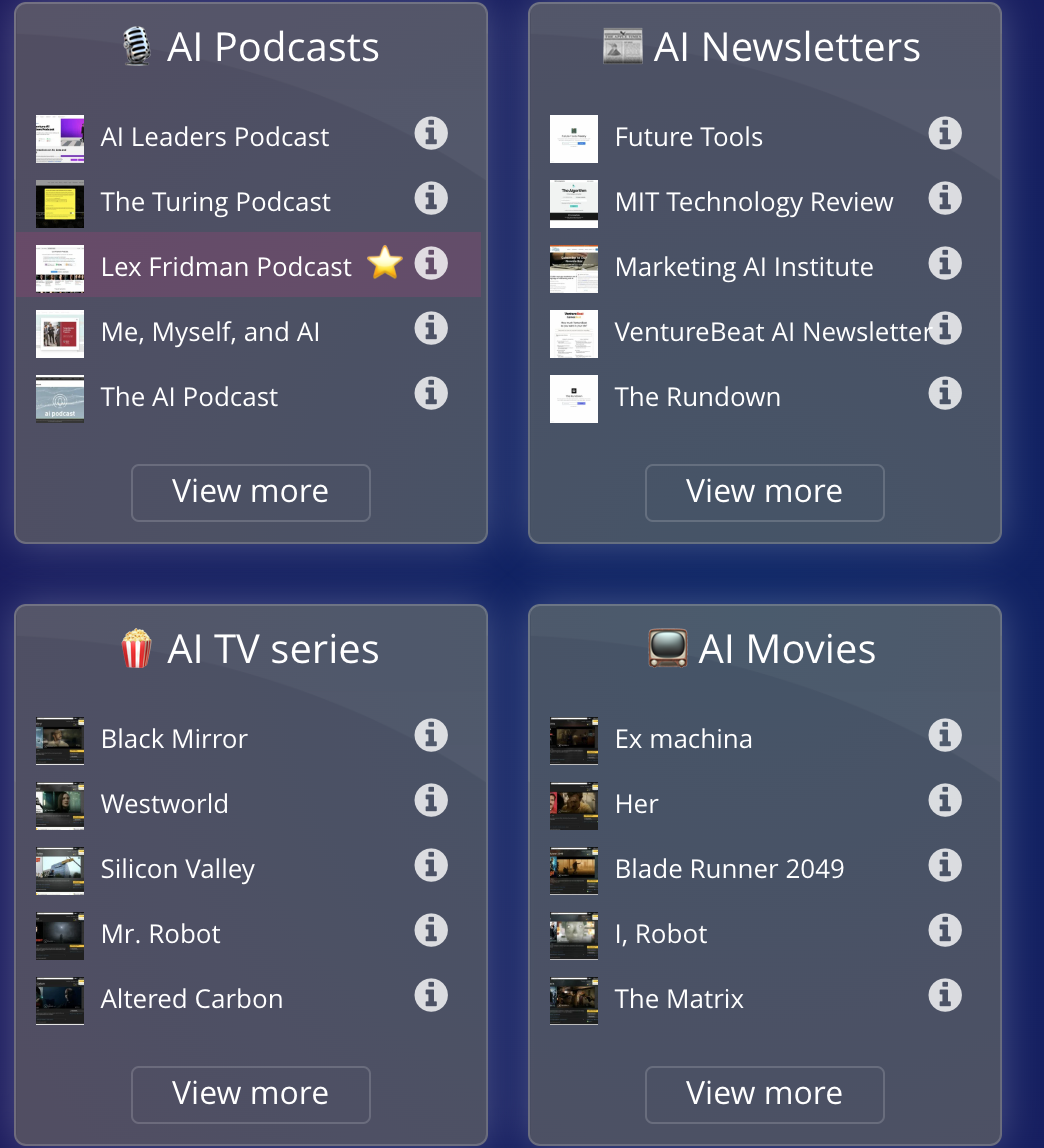Show info for Me, Myself, and AI
The width and height of the screenshot is (1044, 1148).
(x=431, y=328)
